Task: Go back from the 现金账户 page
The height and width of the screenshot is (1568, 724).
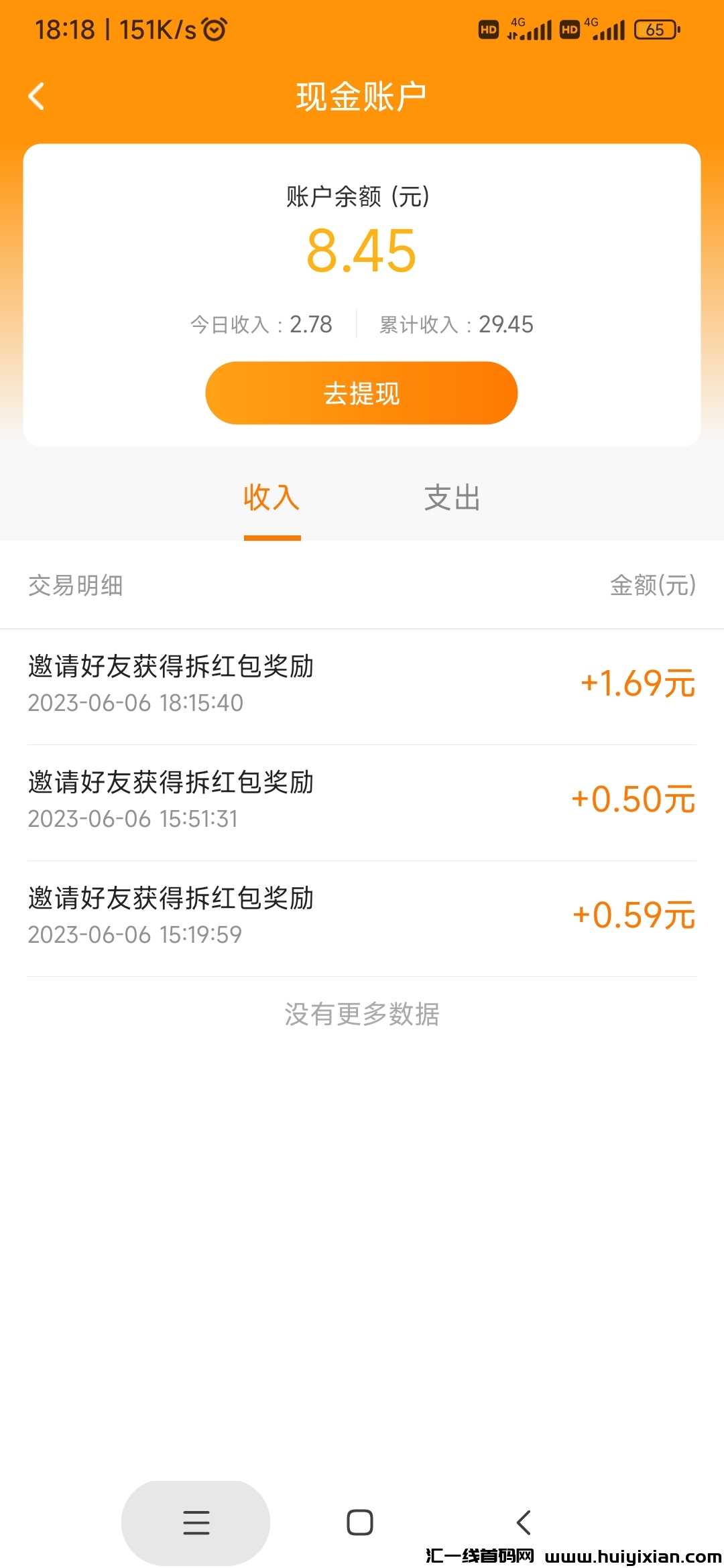Action: click(x=37, y=96)
